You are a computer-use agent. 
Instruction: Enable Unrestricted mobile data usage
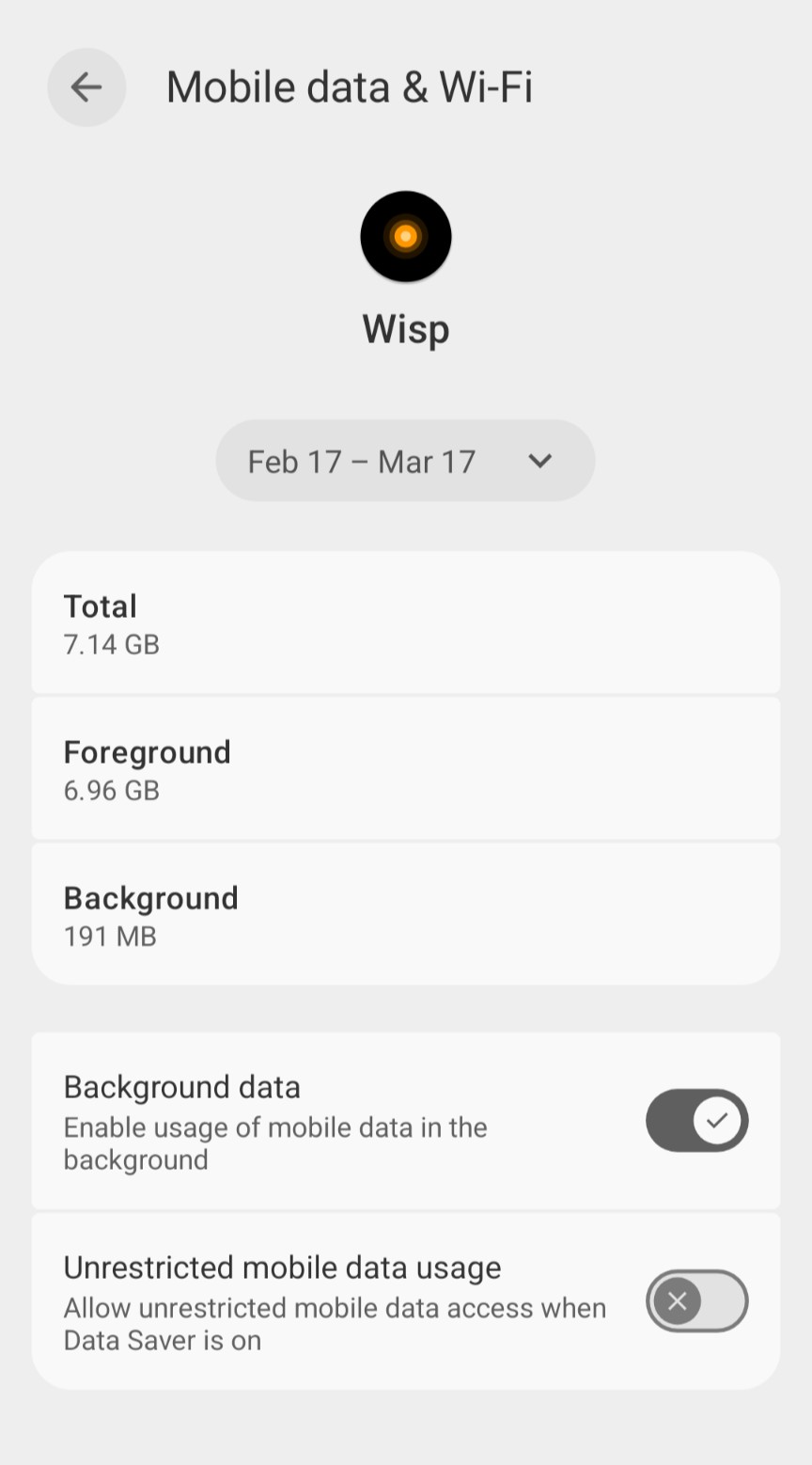696,1300
